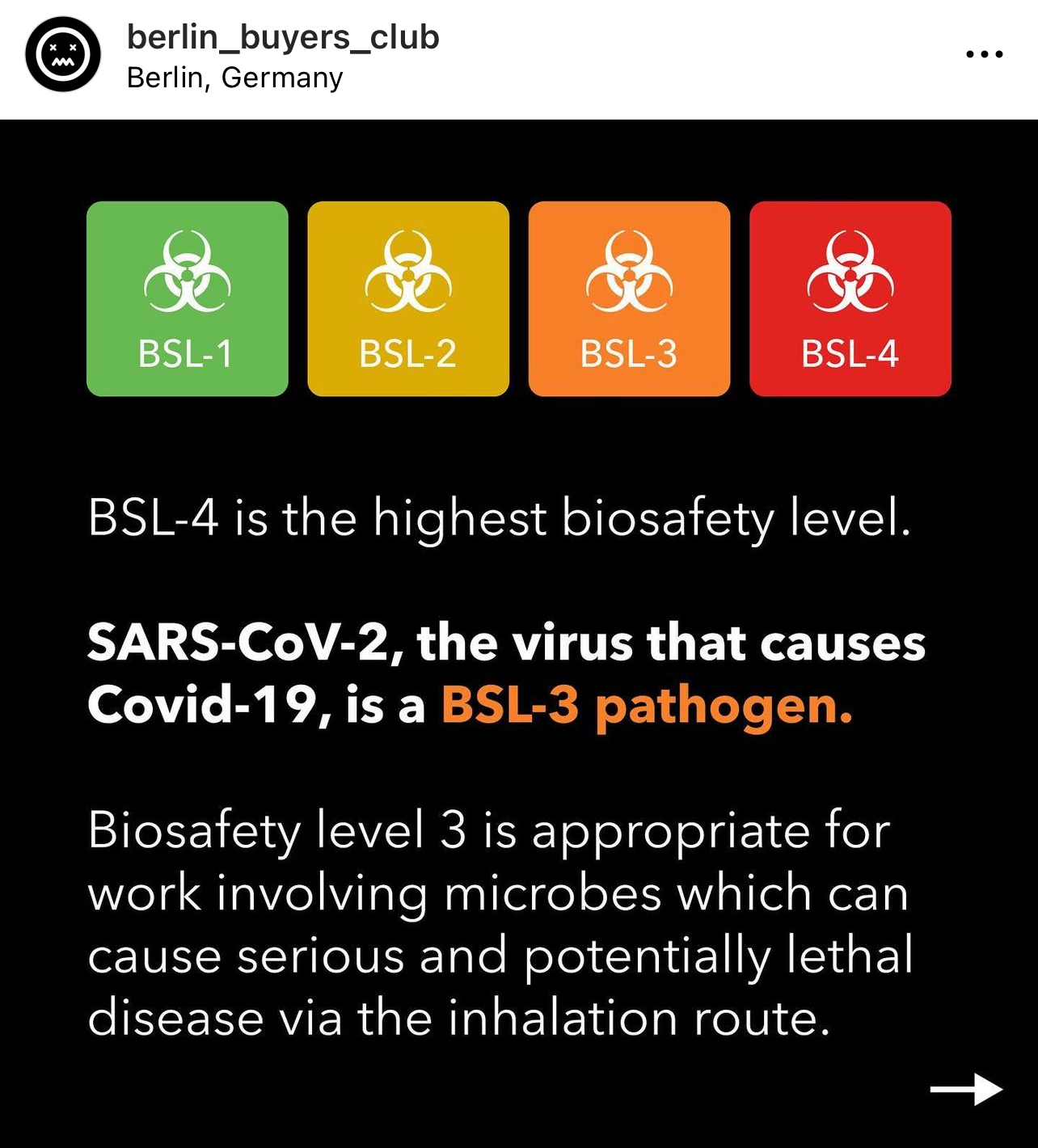Tap the BSL biosafety infographic post image

pos(519,631)
